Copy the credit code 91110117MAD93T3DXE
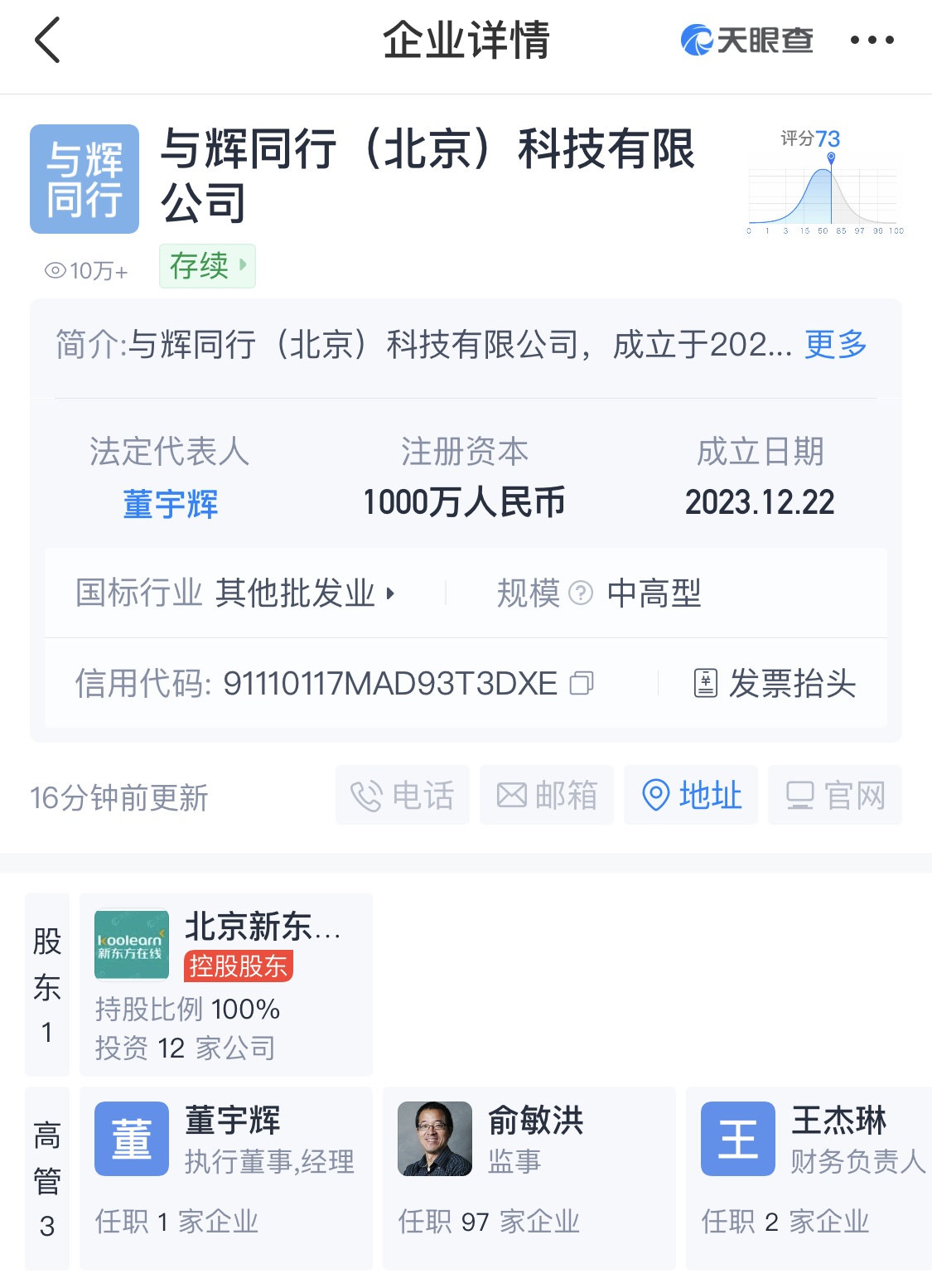Screen dimensions: 932x1288 582,684
